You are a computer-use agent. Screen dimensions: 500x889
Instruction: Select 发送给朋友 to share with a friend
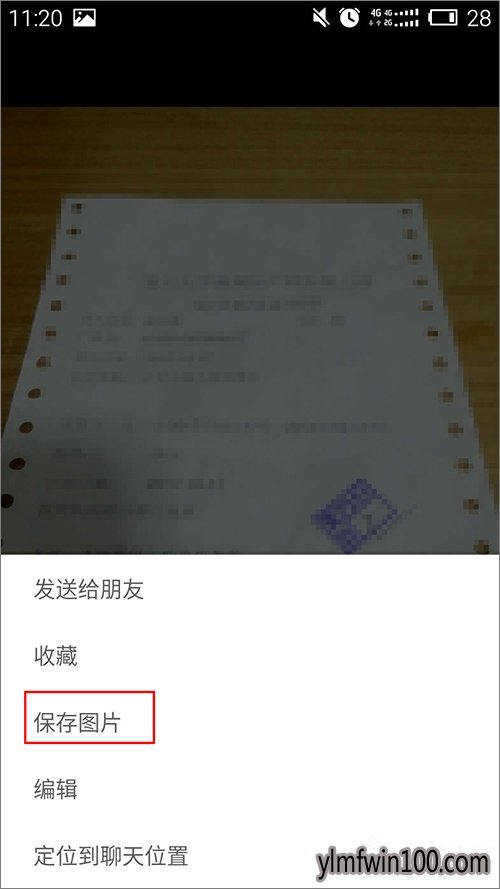(x=249, y=590)
